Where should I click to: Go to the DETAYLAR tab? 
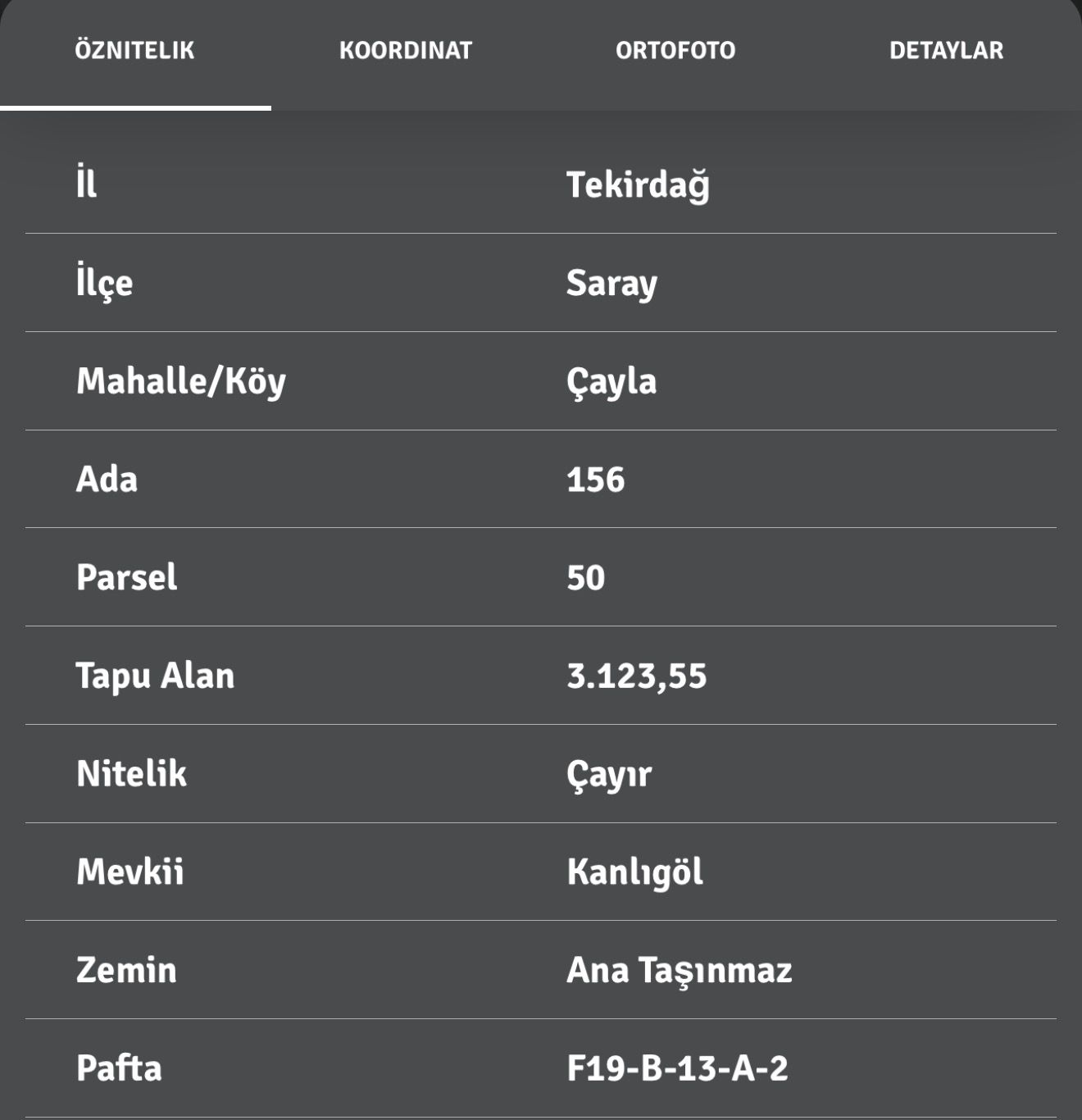[x=946, y=51]
